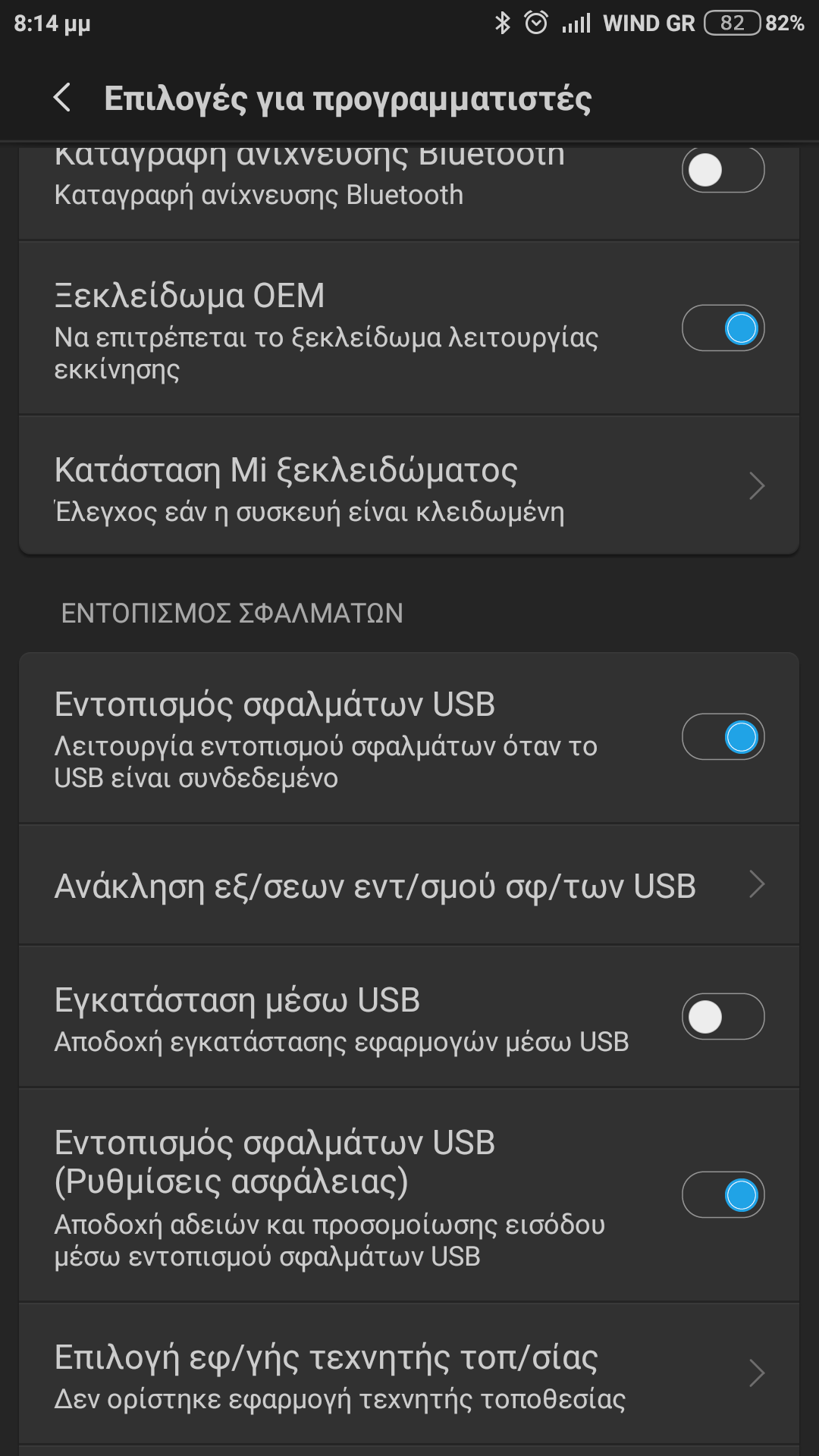The width and height of the screenshot is (819, 1456).
Task: Turn off Ξεκλείδωμα OEM switch
Action: pos(722,328)
